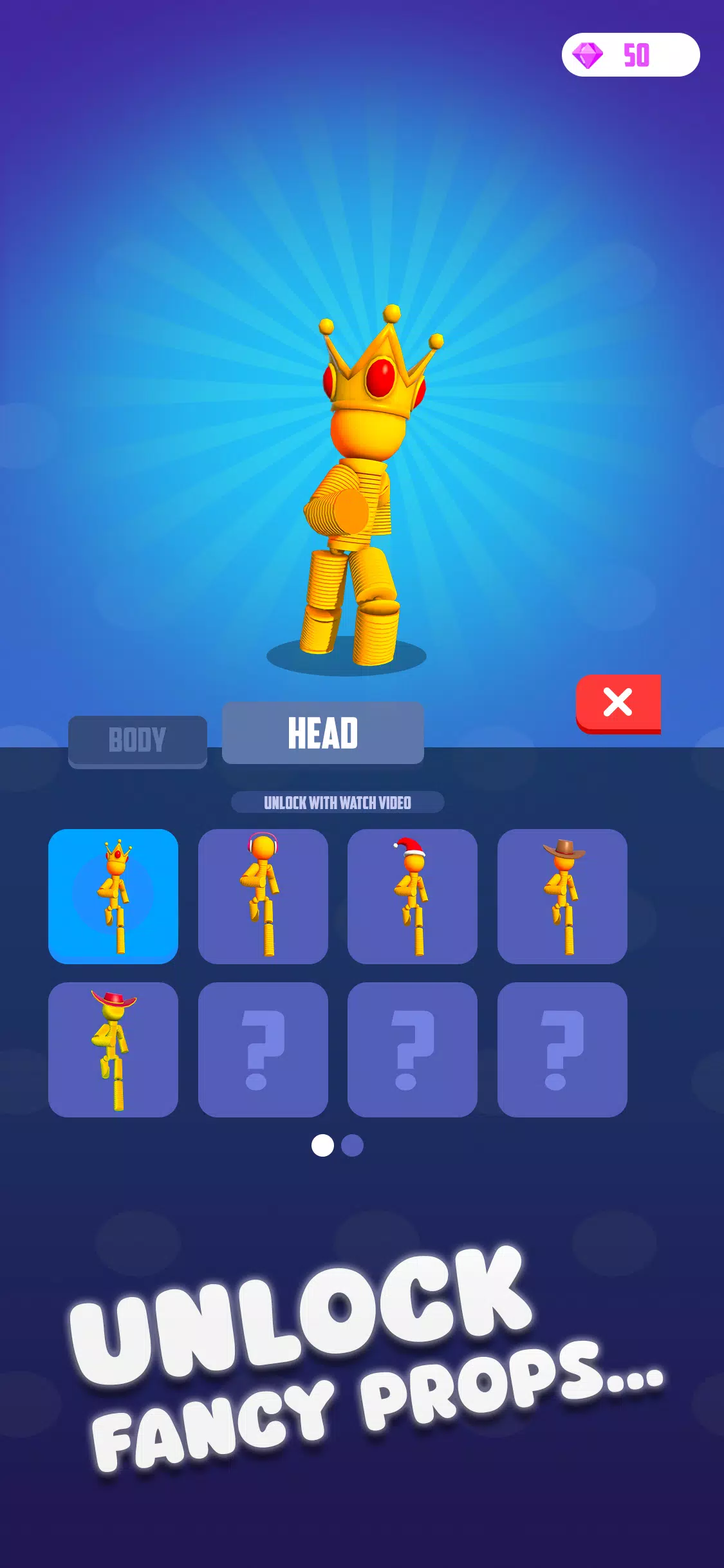Viewport: 724px width, 1568px height.
Task: Close the skin shop with red X
Action: tap(618, 703)
